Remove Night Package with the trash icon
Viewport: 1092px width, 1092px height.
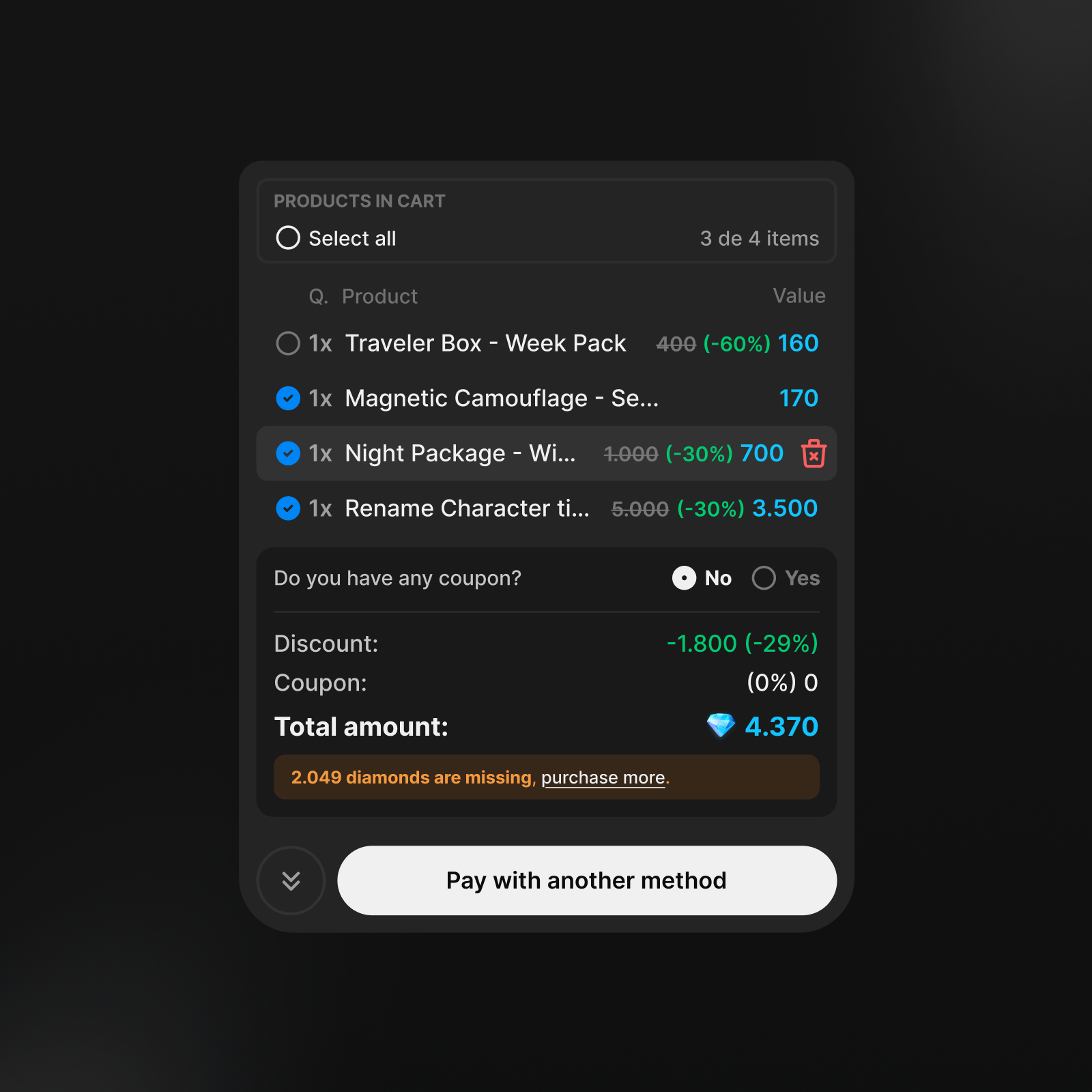click(814, 453)
